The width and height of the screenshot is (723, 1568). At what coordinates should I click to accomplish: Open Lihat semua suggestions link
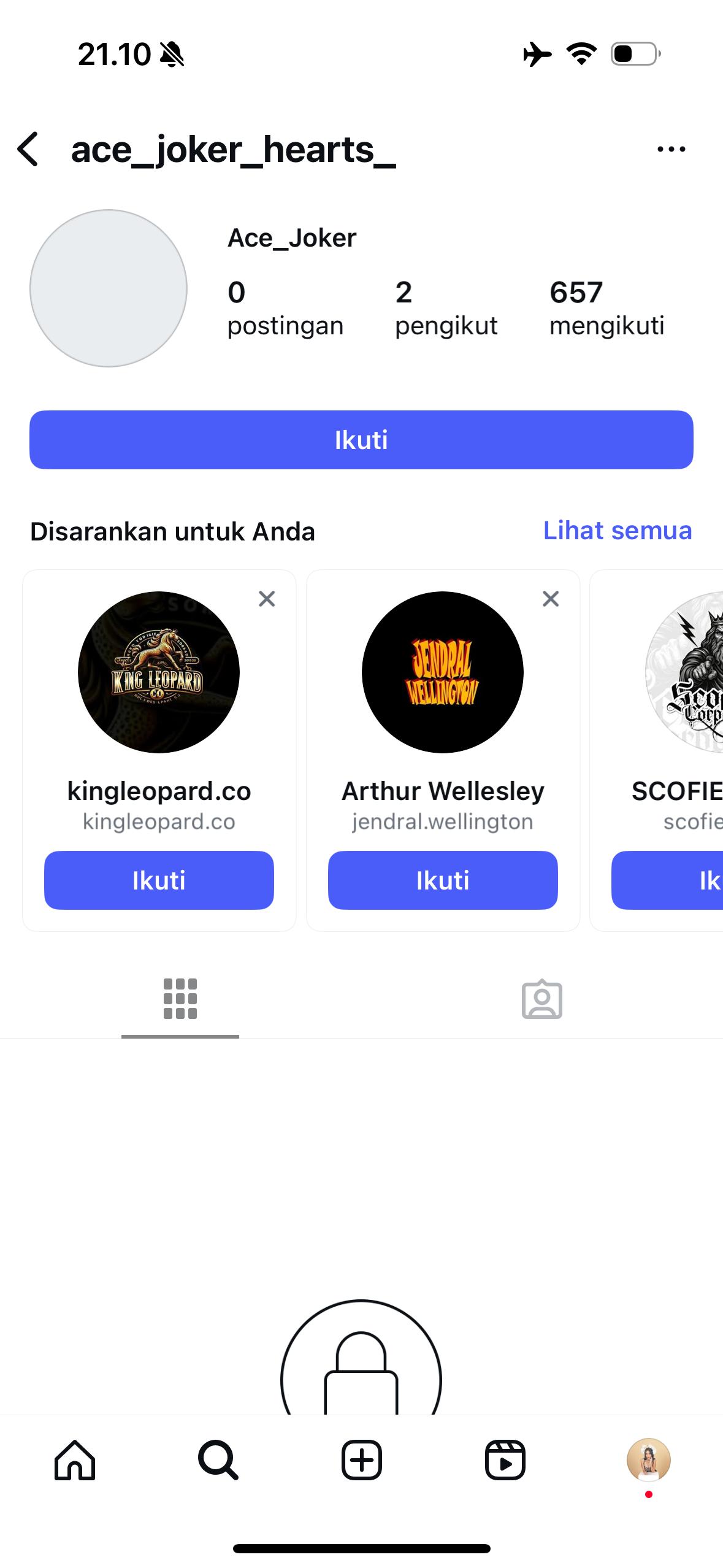coord(617,531)
